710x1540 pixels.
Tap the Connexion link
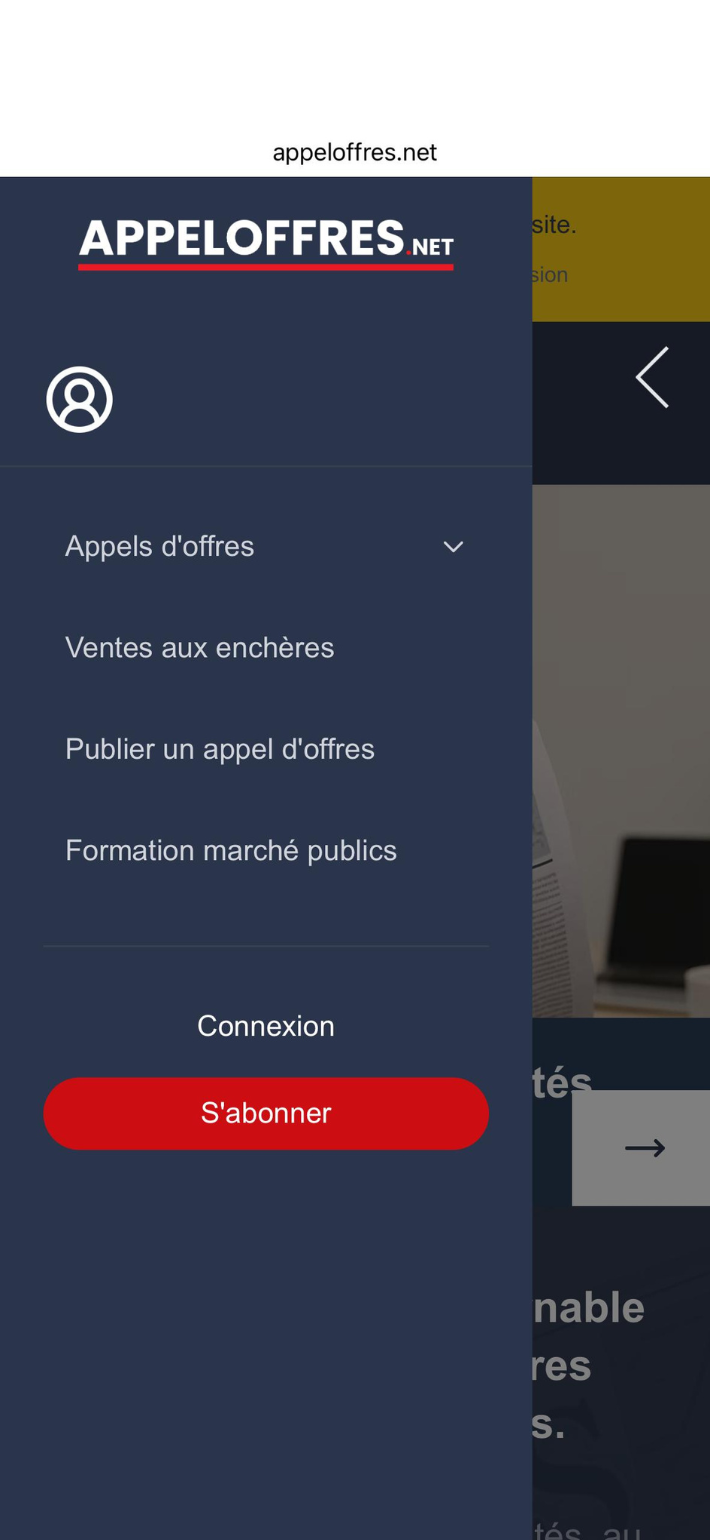tap(266, 1026)
